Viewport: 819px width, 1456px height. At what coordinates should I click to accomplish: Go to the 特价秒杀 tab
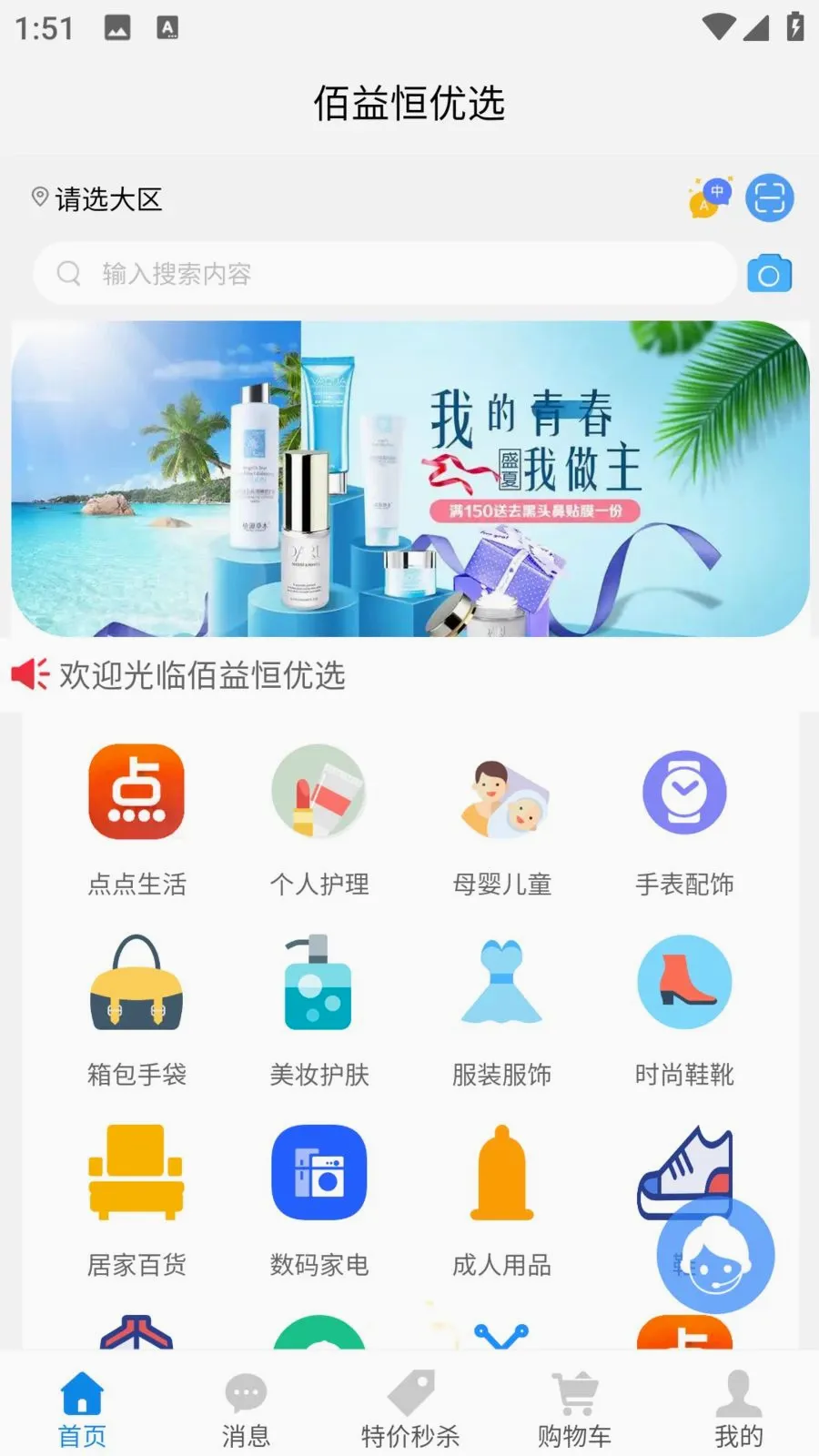[410, 1410]
